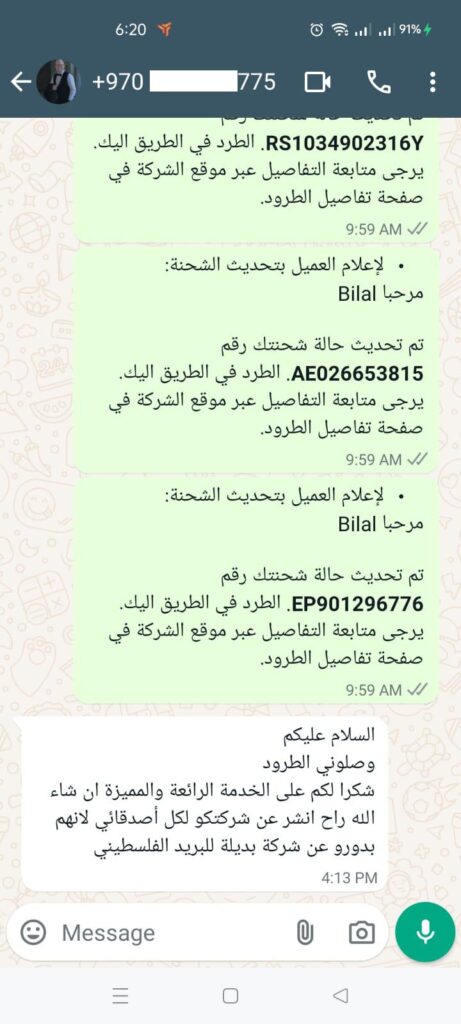Start a voice call with this contact
This screenshot has width=461, height=1024.
click(379, 82)
